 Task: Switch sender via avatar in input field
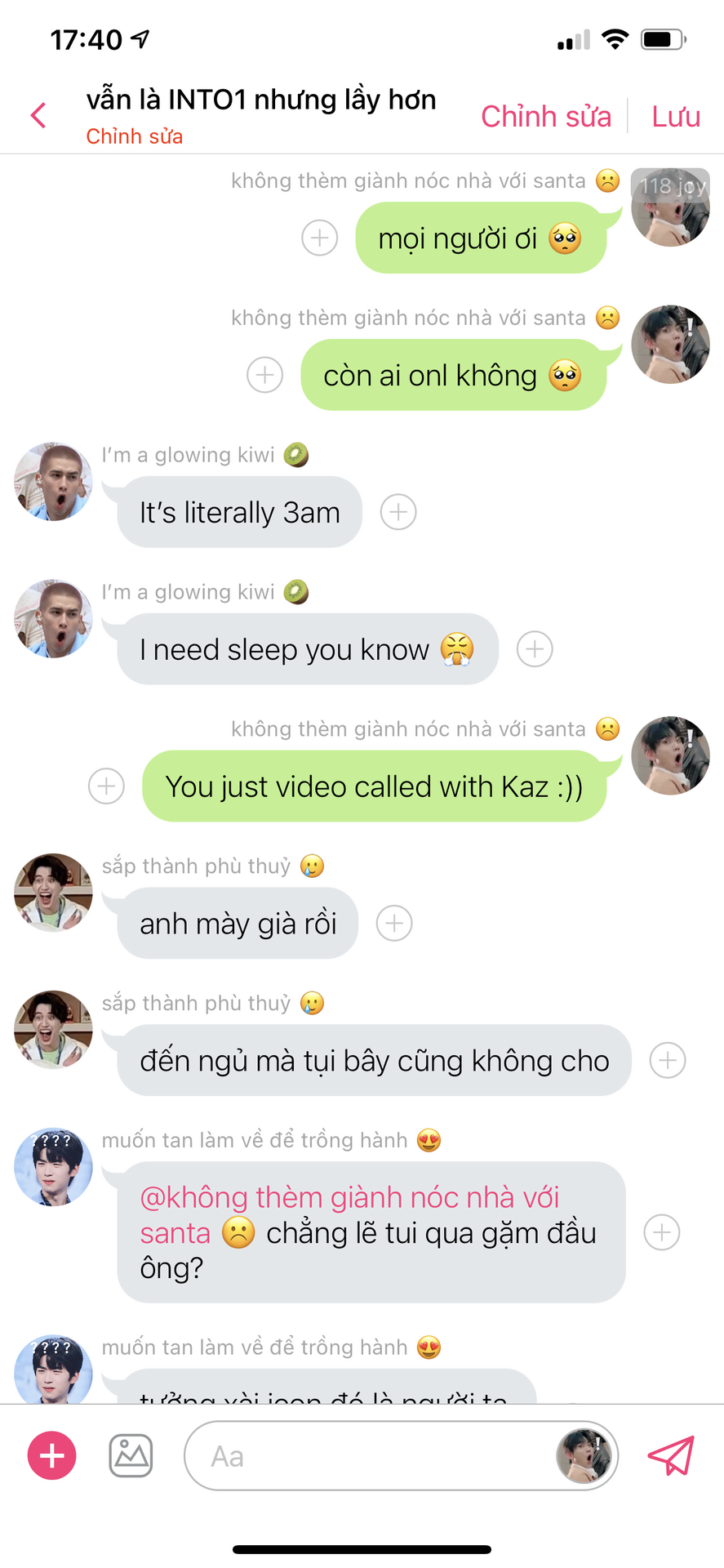pos(584,1456)
